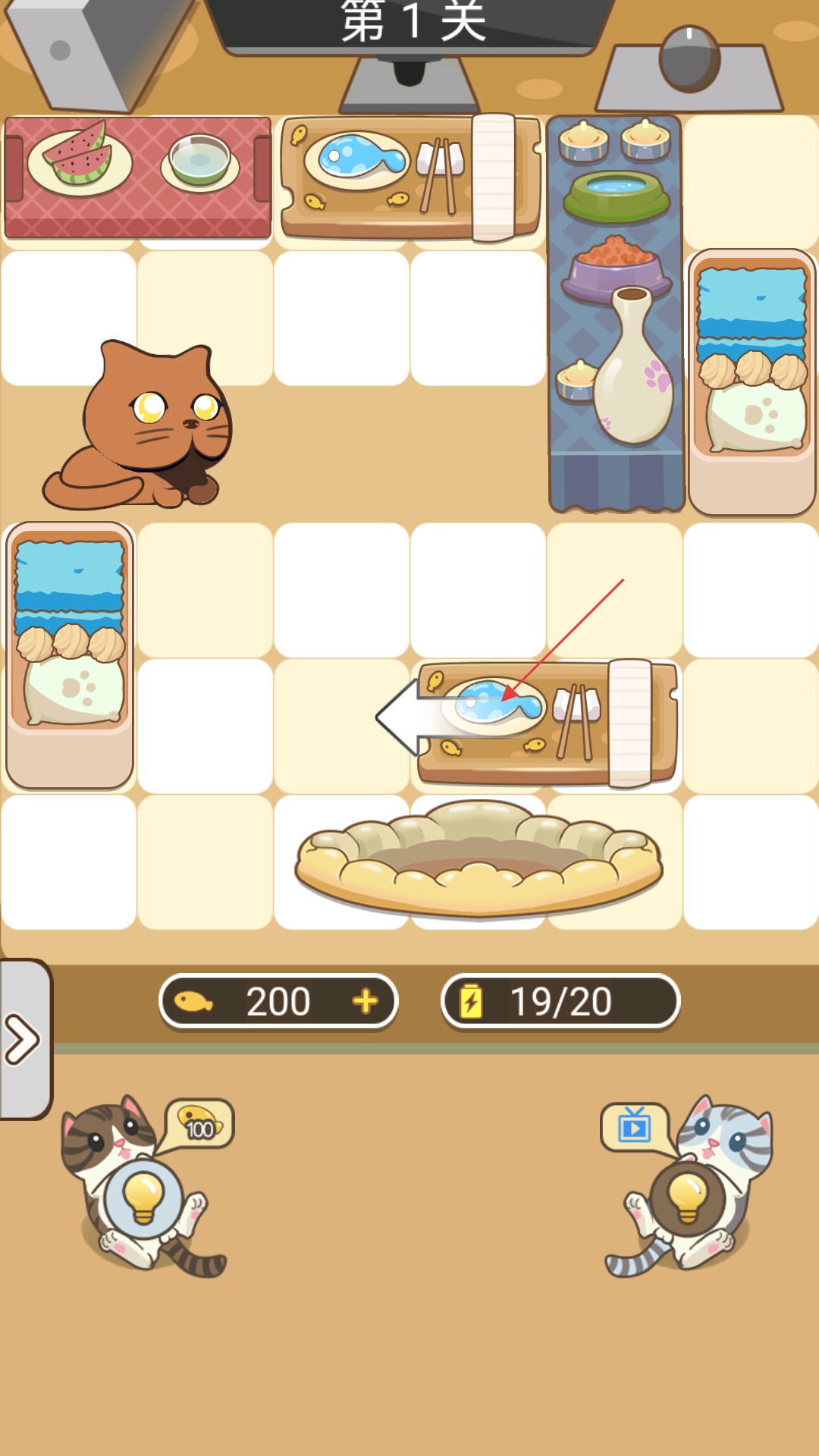Get a free hint by watching video
Image resolution: width=819 pixels, height=1456 pixels.
point(688,1197)
